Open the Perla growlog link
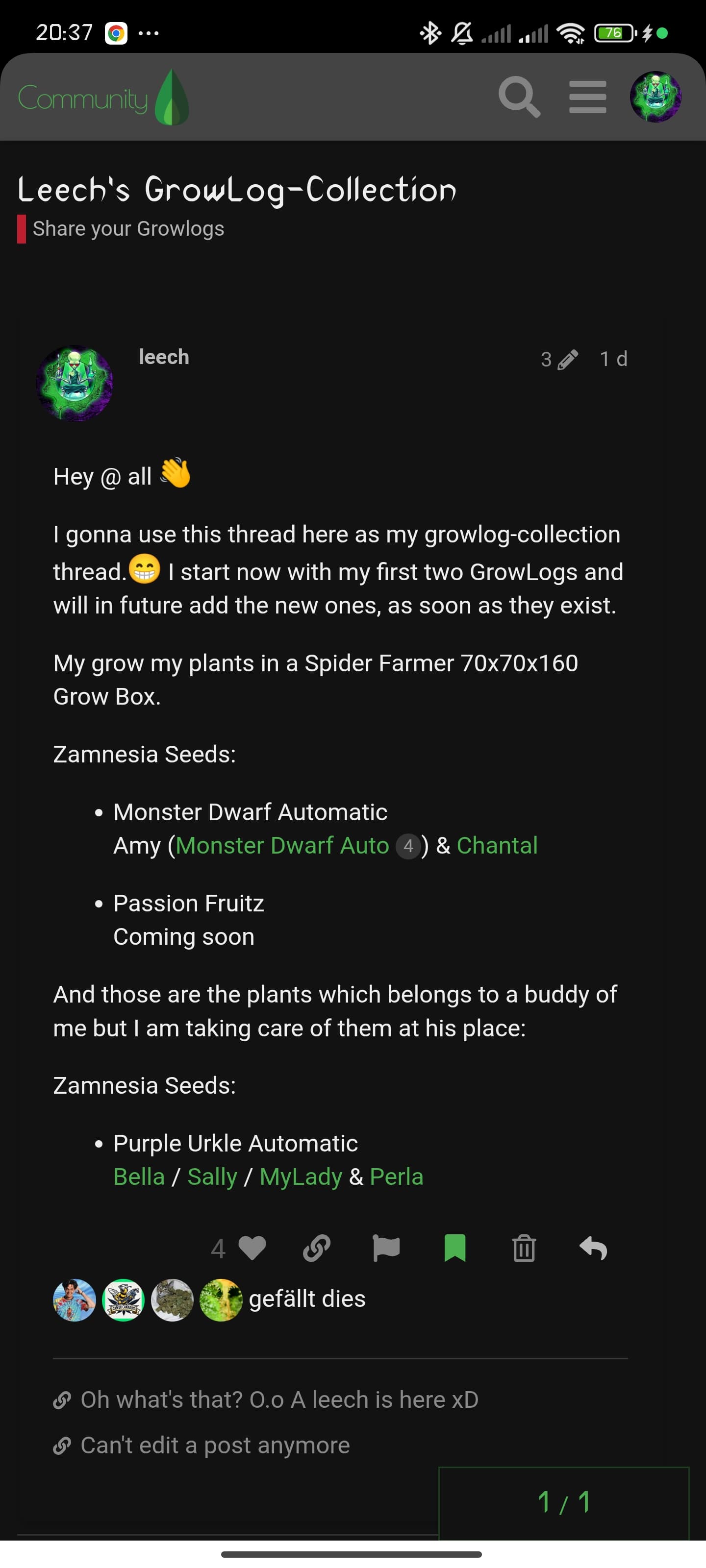Viewport: 706px width, 1568px height. tap(397, 1176)
